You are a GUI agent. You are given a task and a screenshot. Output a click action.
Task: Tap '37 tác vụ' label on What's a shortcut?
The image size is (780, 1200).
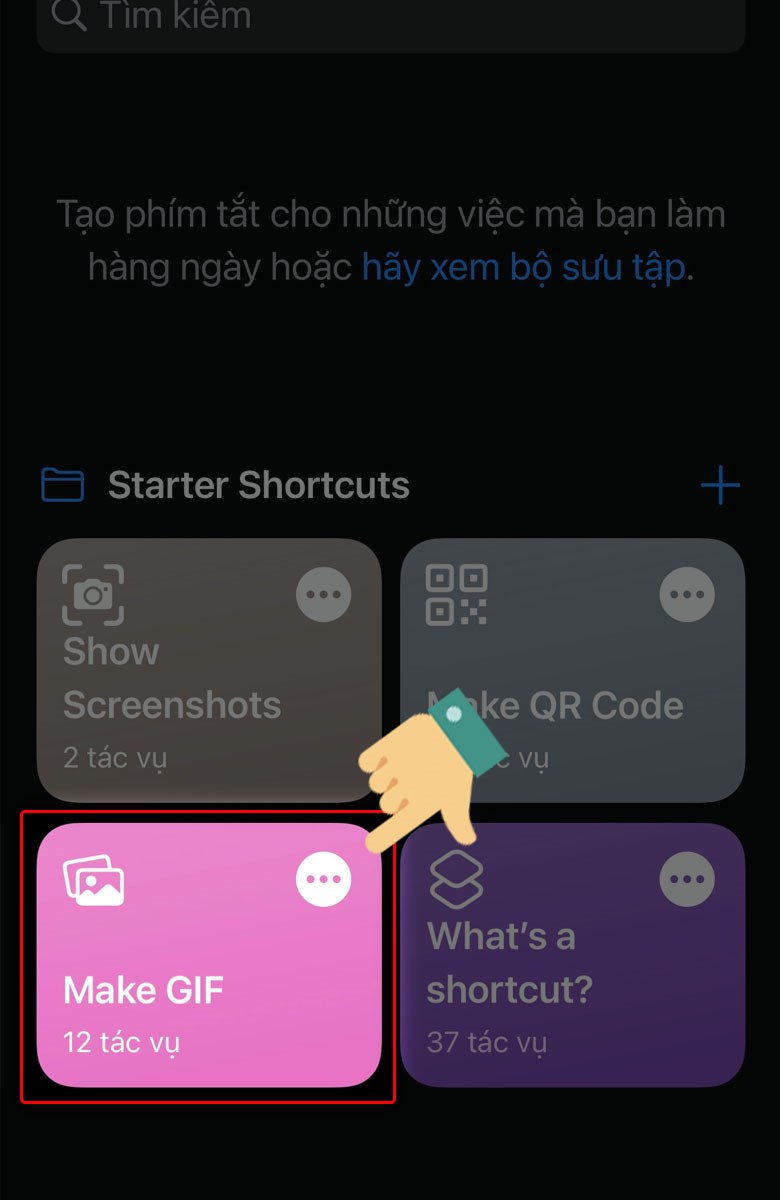coord(487,1041)
